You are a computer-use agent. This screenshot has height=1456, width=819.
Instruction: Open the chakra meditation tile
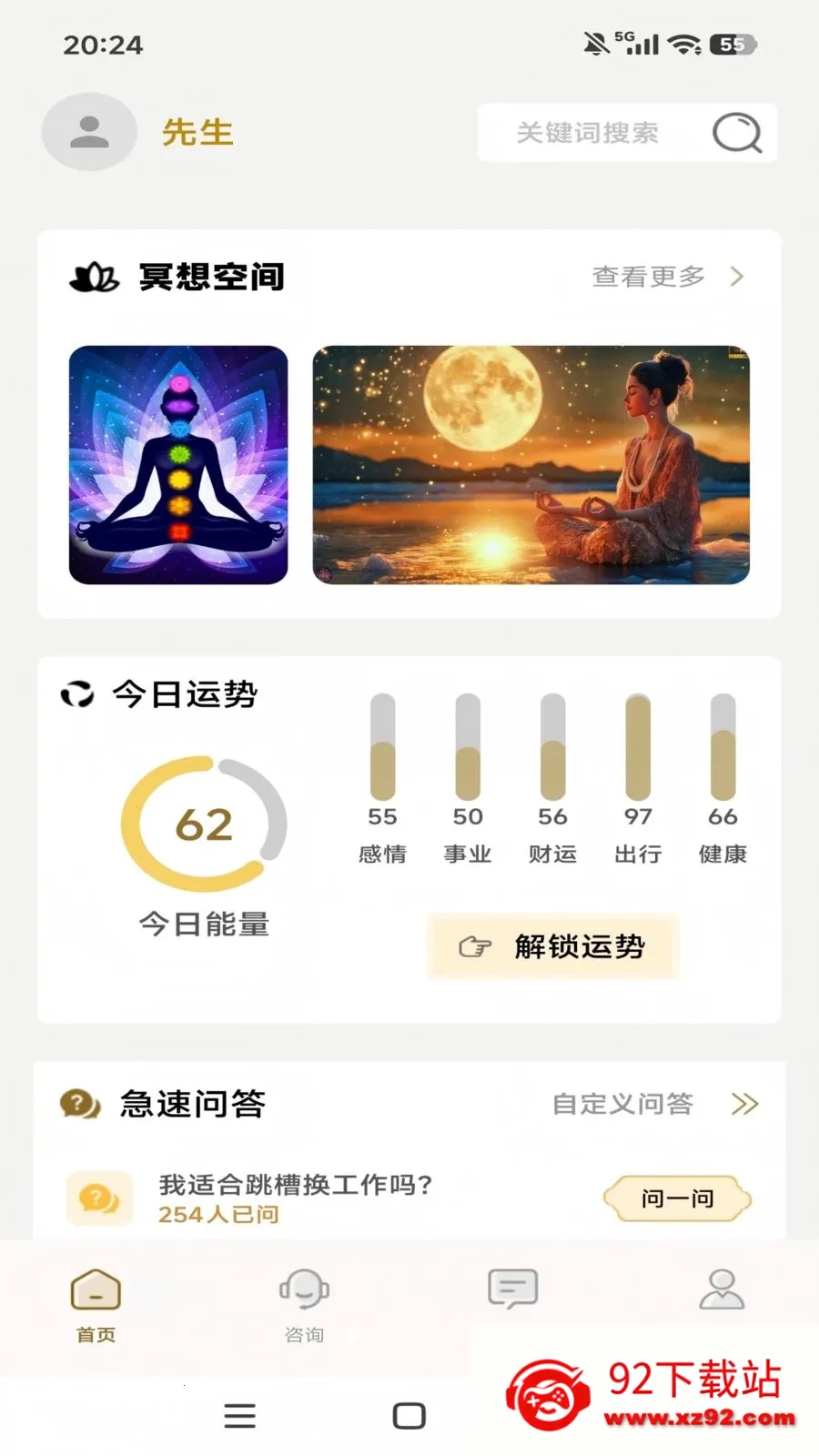pos(178,465)
